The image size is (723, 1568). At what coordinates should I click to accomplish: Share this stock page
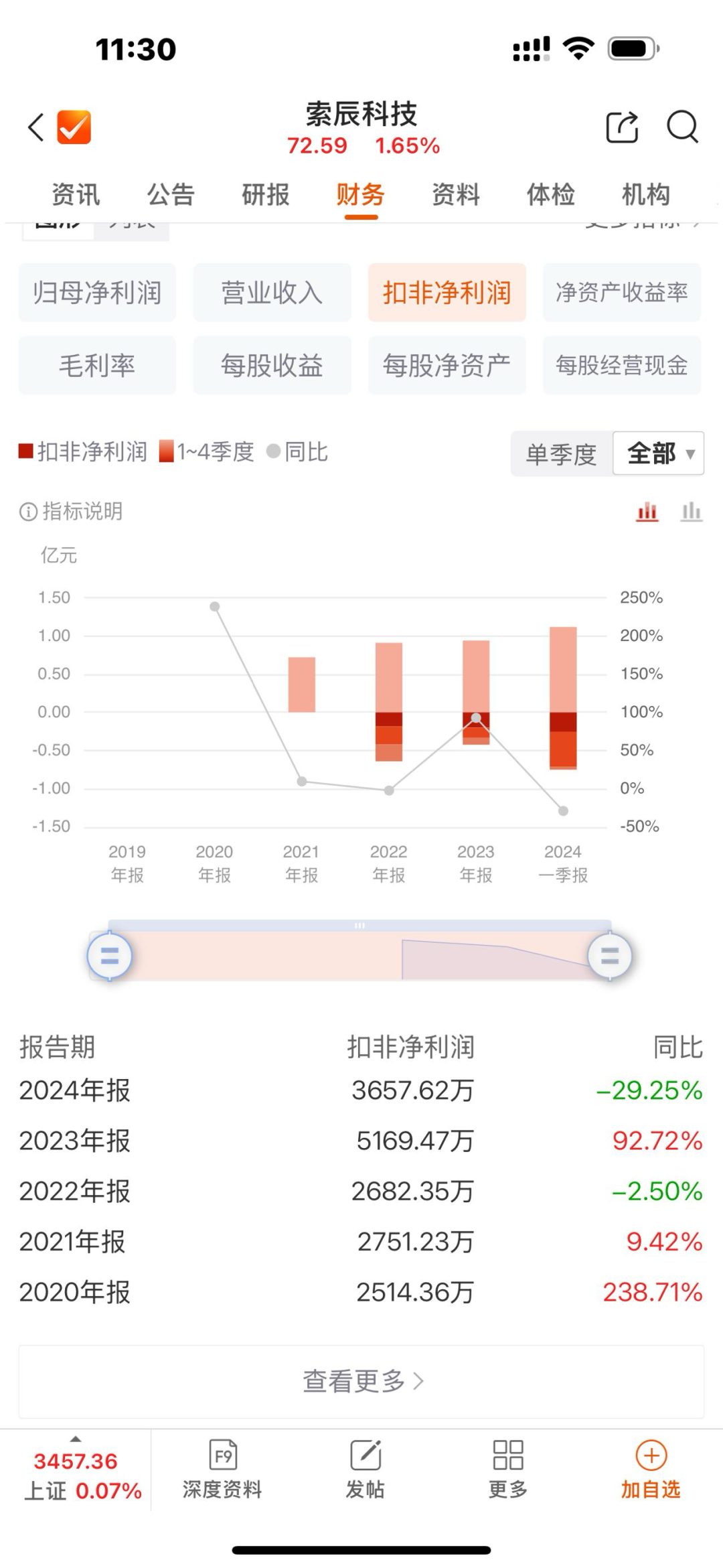coord(622,127)
